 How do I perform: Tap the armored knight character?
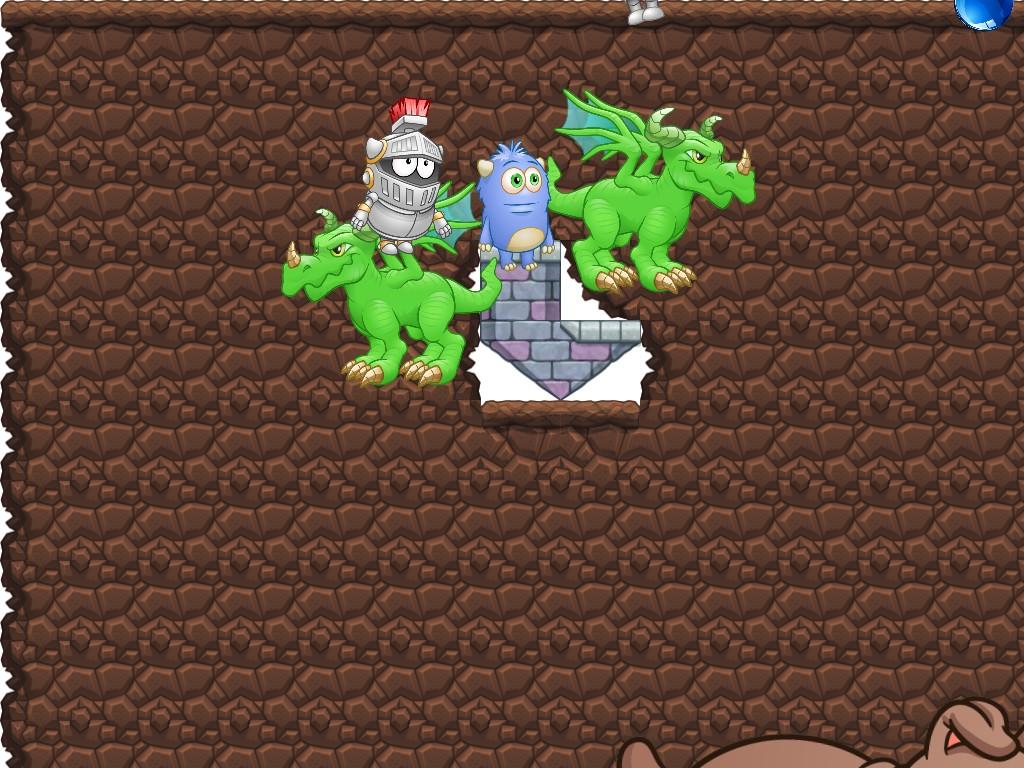point(403,180)
